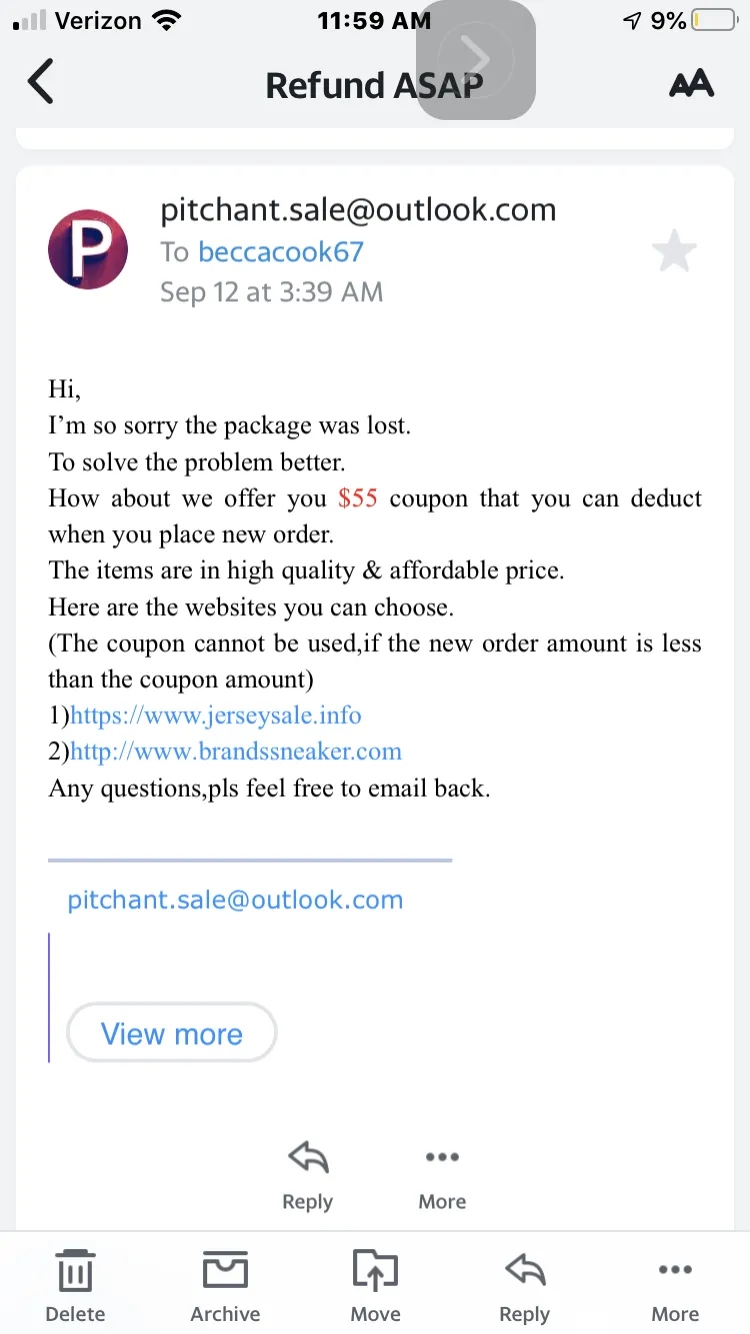
Task: Expand the message with View more
Action: 171,1033
